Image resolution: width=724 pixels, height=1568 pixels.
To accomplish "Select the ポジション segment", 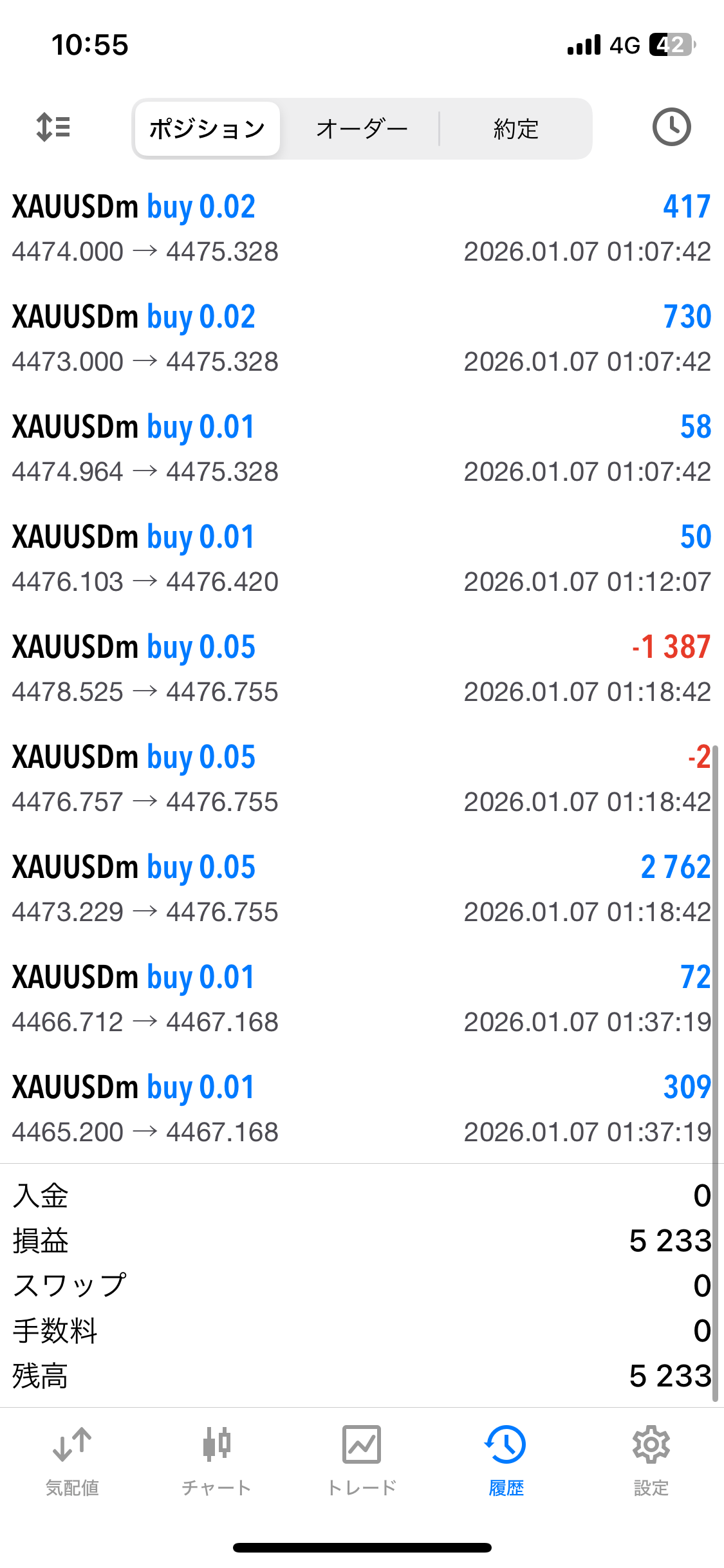I will 207,129.
